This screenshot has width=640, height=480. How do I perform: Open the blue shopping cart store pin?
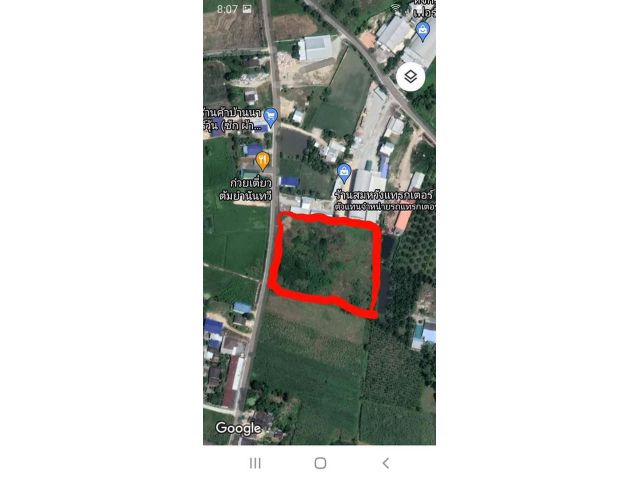(271, 116)
